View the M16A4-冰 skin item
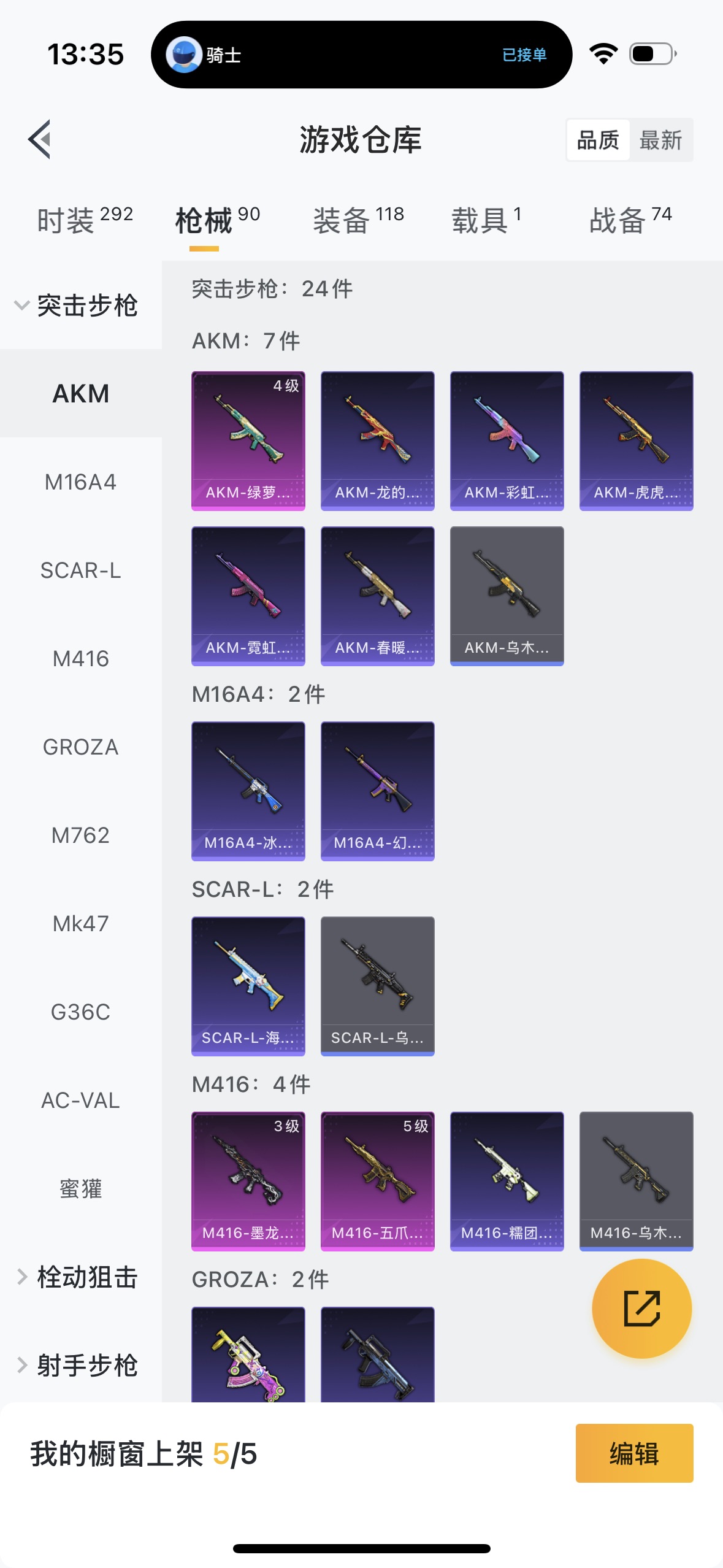 click(248, 791)
